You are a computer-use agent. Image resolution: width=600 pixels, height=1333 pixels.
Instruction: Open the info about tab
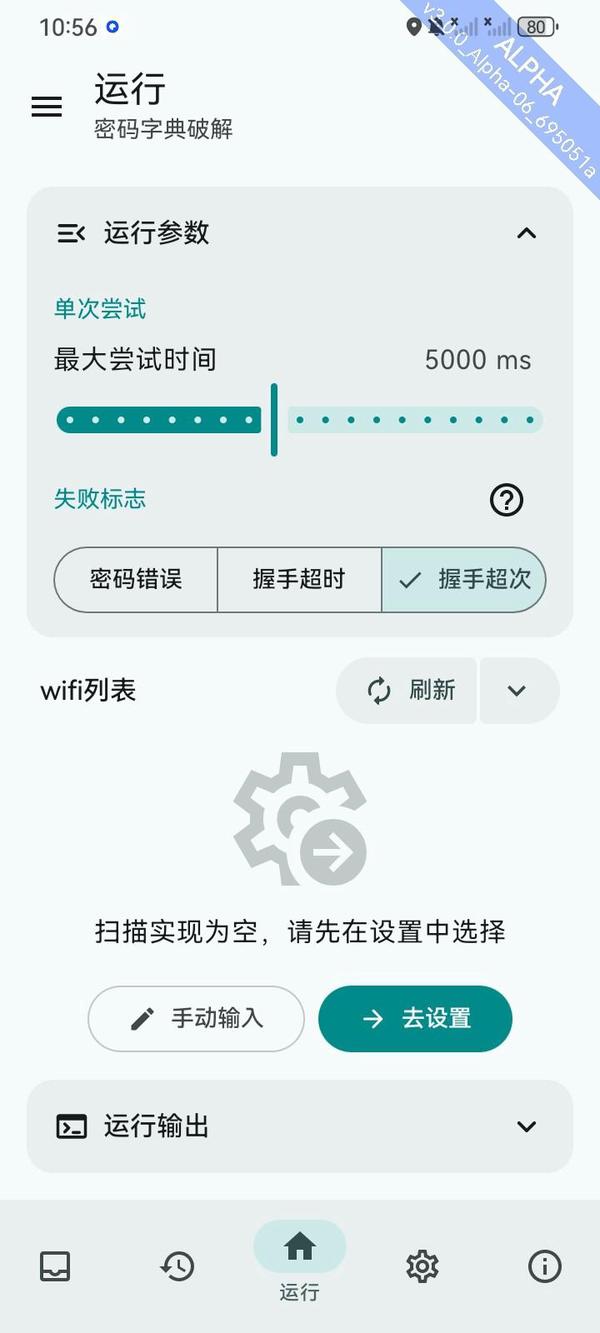tap(544, 1266)
